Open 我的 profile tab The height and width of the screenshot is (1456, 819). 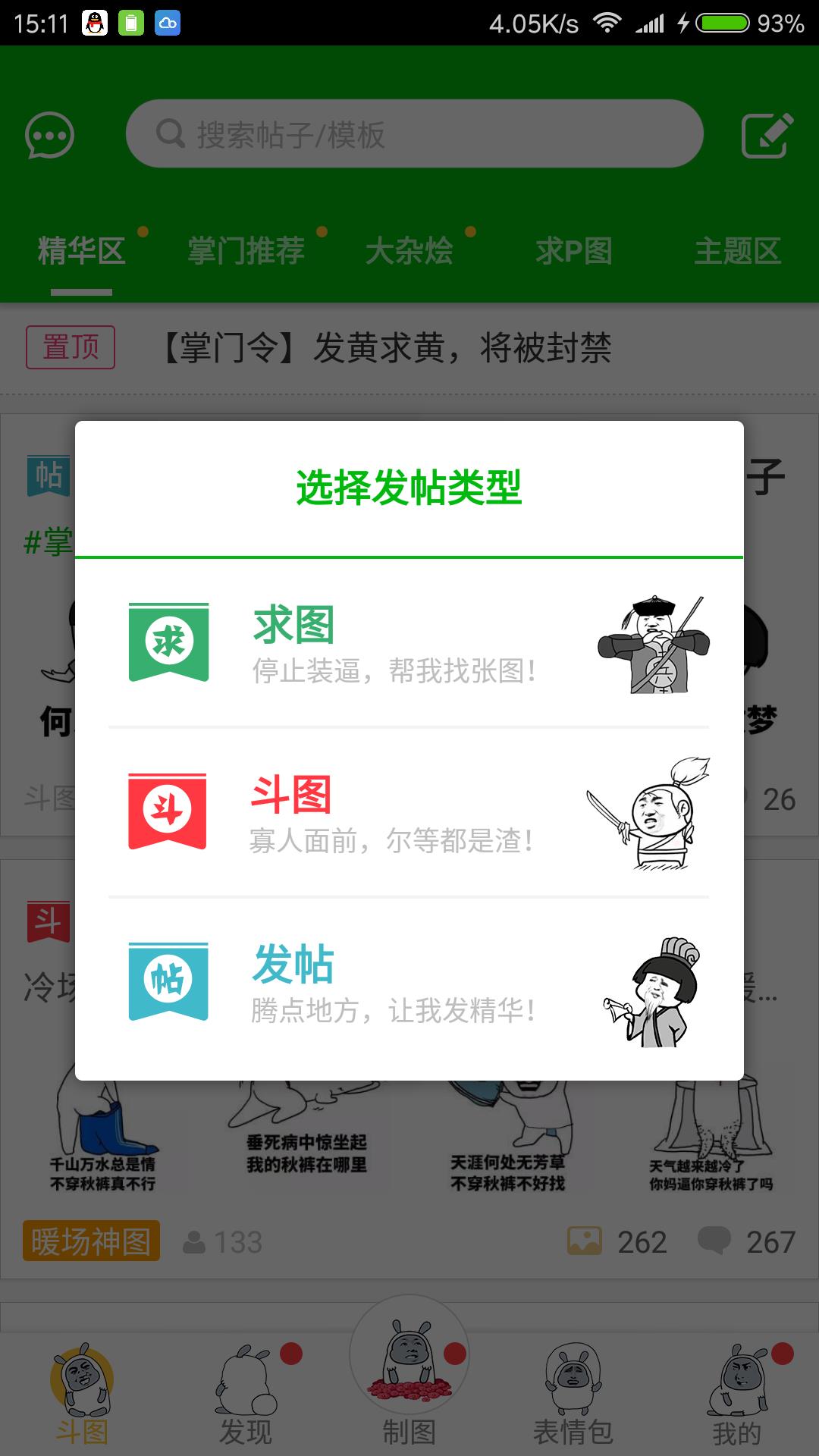[x=737, y=1395]
